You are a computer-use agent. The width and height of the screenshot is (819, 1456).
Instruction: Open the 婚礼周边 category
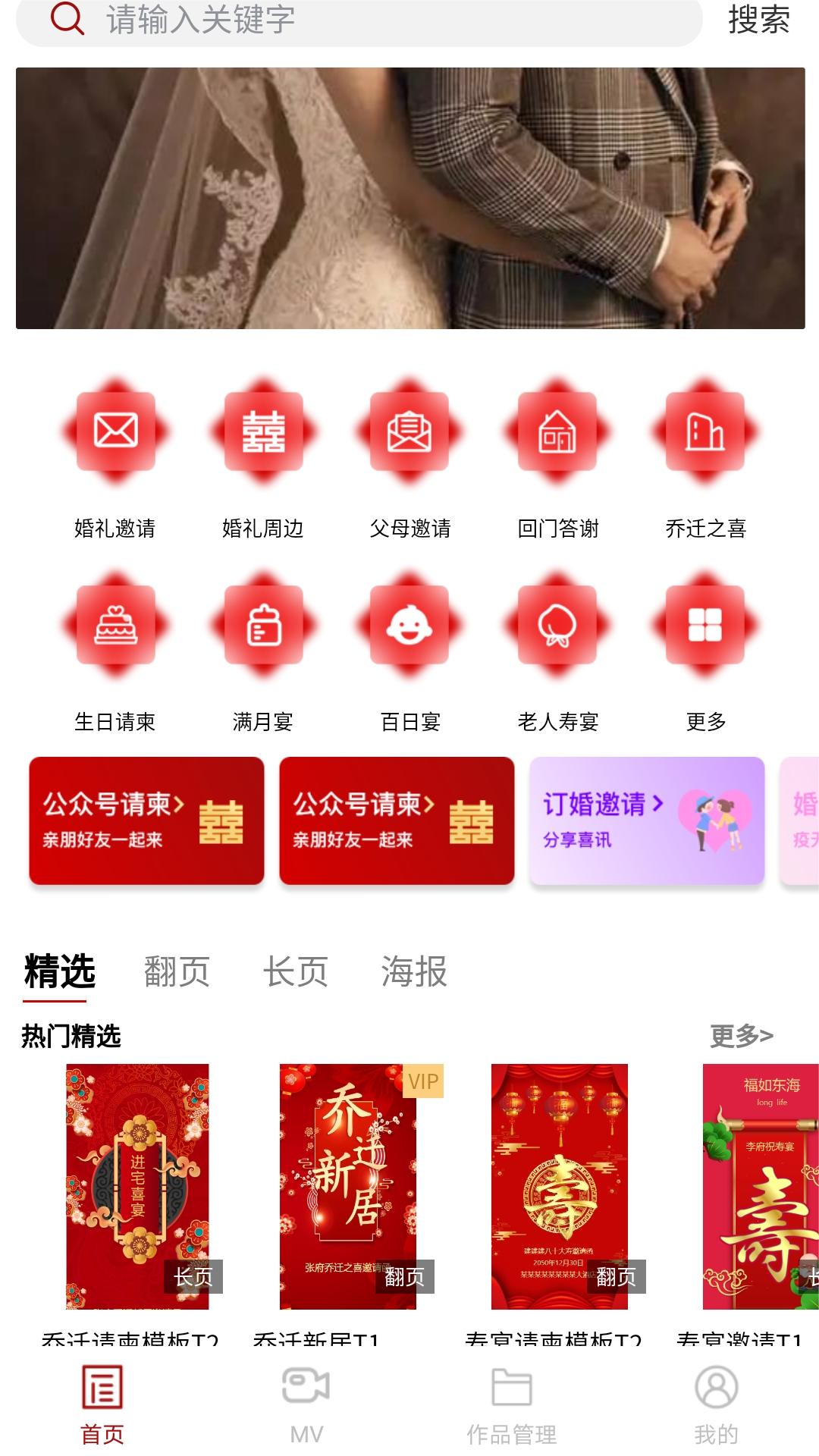(263, 457)
